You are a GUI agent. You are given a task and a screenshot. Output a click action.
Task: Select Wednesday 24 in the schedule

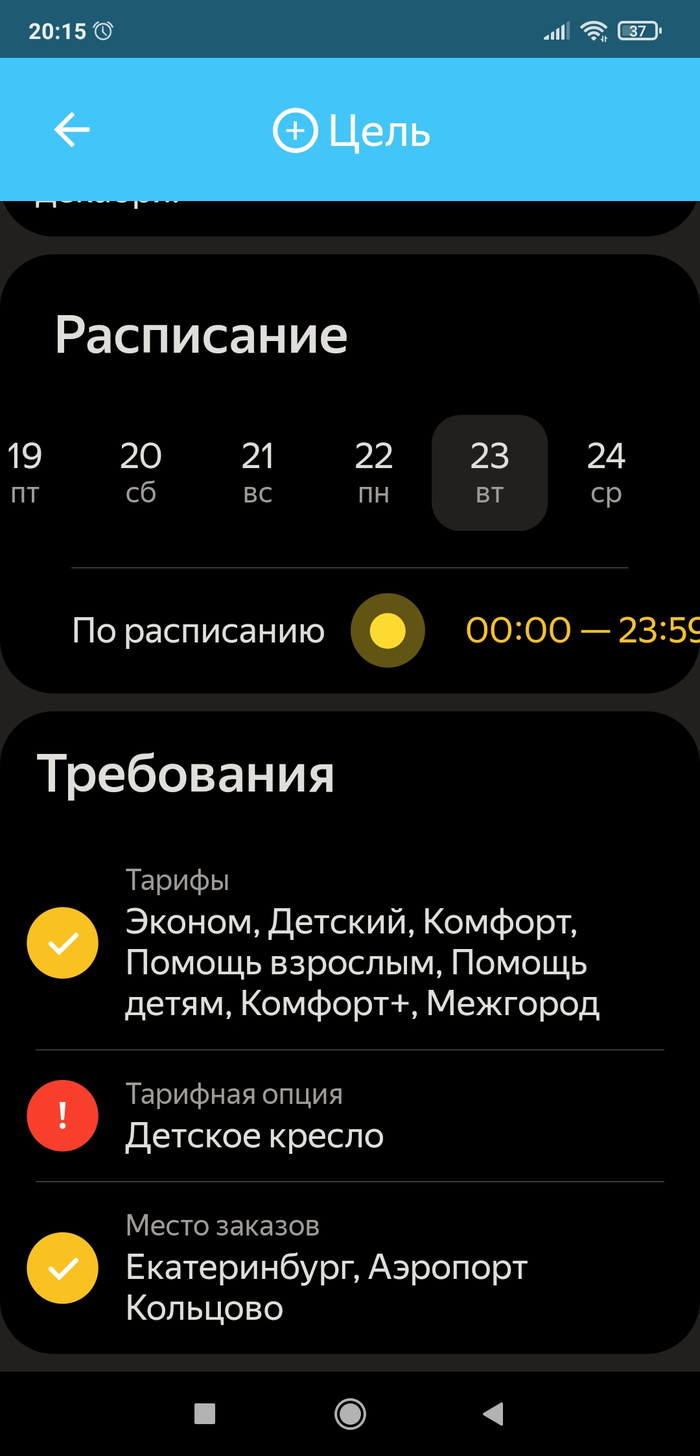pos(605,472)
